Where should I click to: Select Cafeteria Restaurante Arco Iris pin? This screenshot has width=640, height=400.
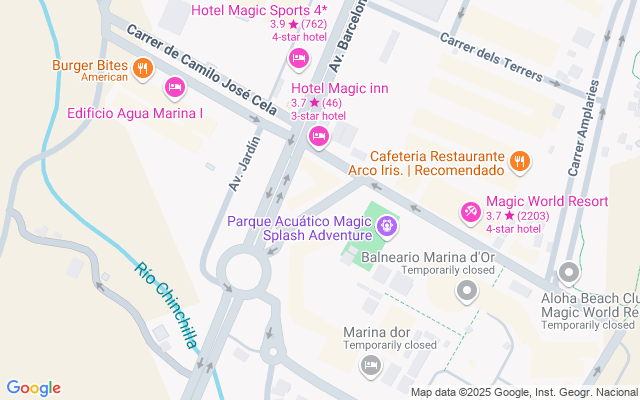(519, 160)
